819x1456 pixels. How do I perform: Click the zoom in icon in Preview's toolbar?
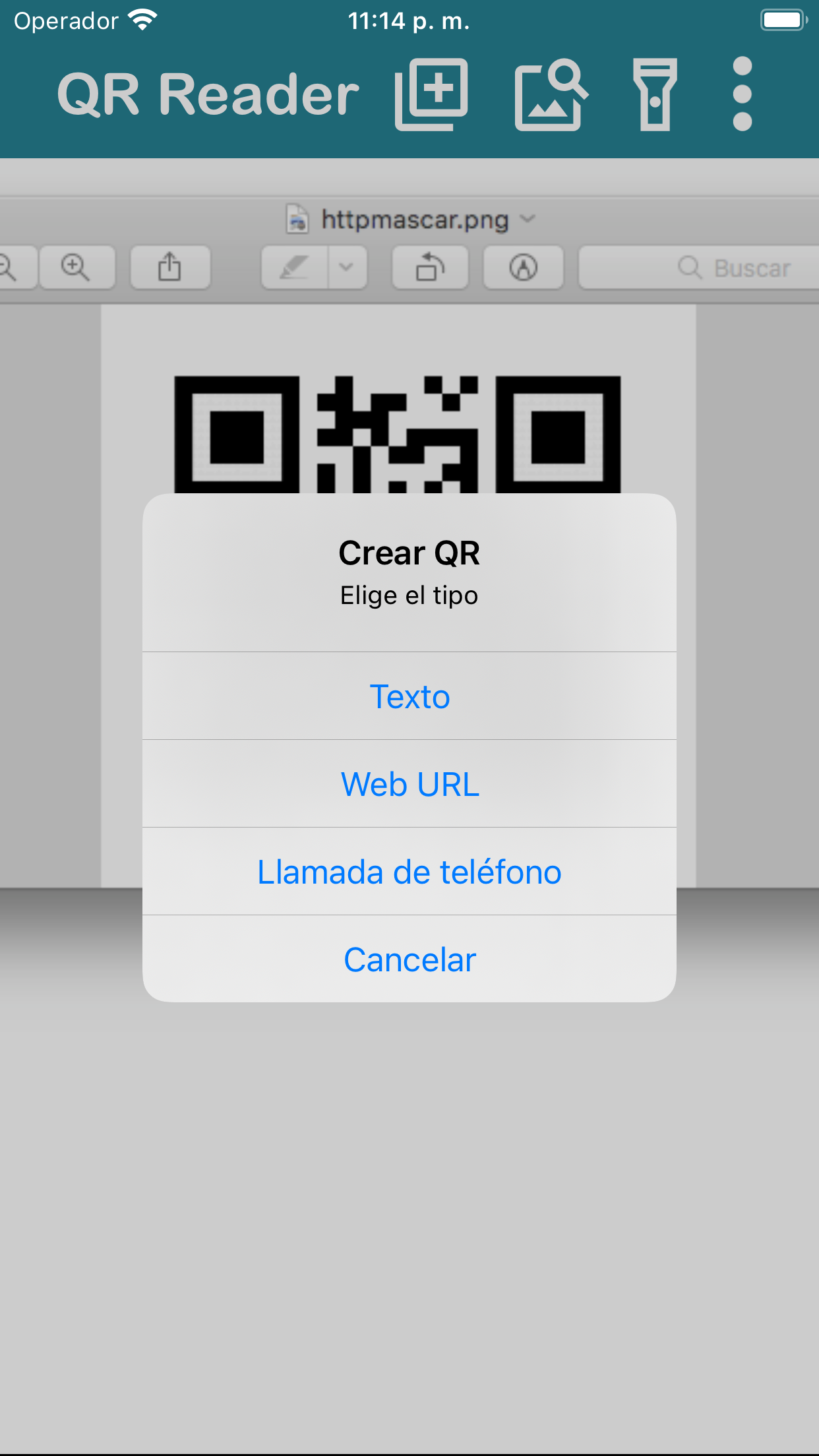pos(76,267)
